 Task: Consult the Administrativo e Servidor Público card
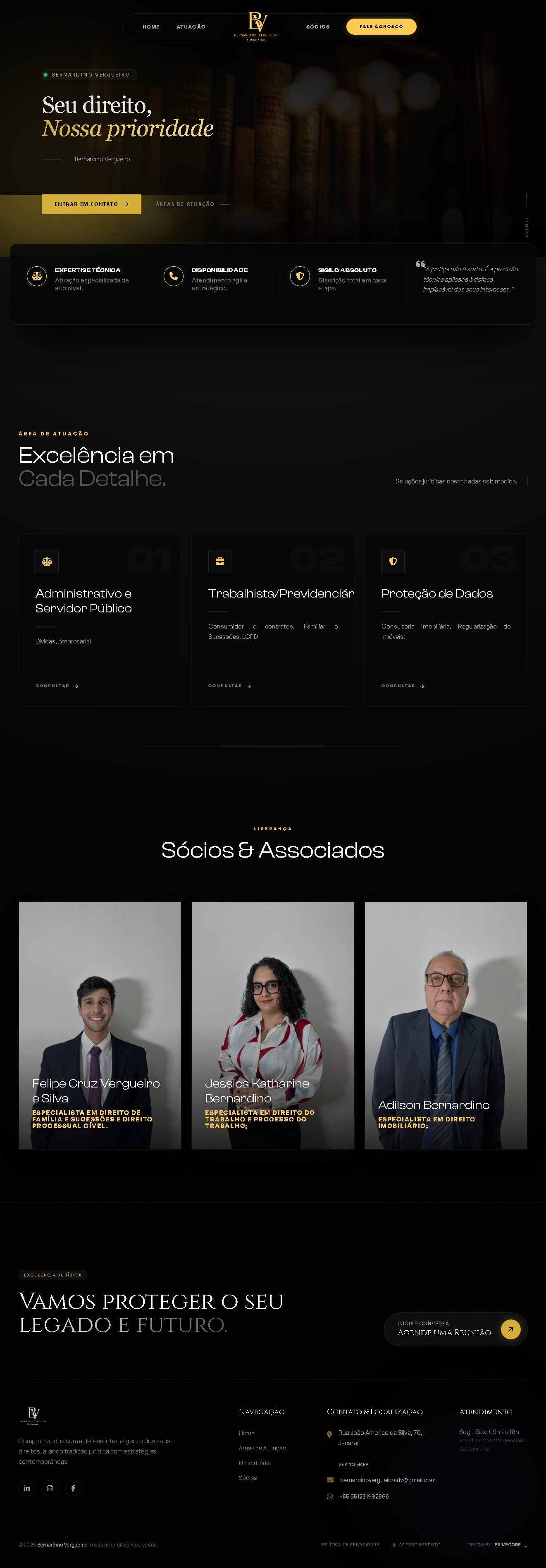pyautogui.click(x=57, y=686)
